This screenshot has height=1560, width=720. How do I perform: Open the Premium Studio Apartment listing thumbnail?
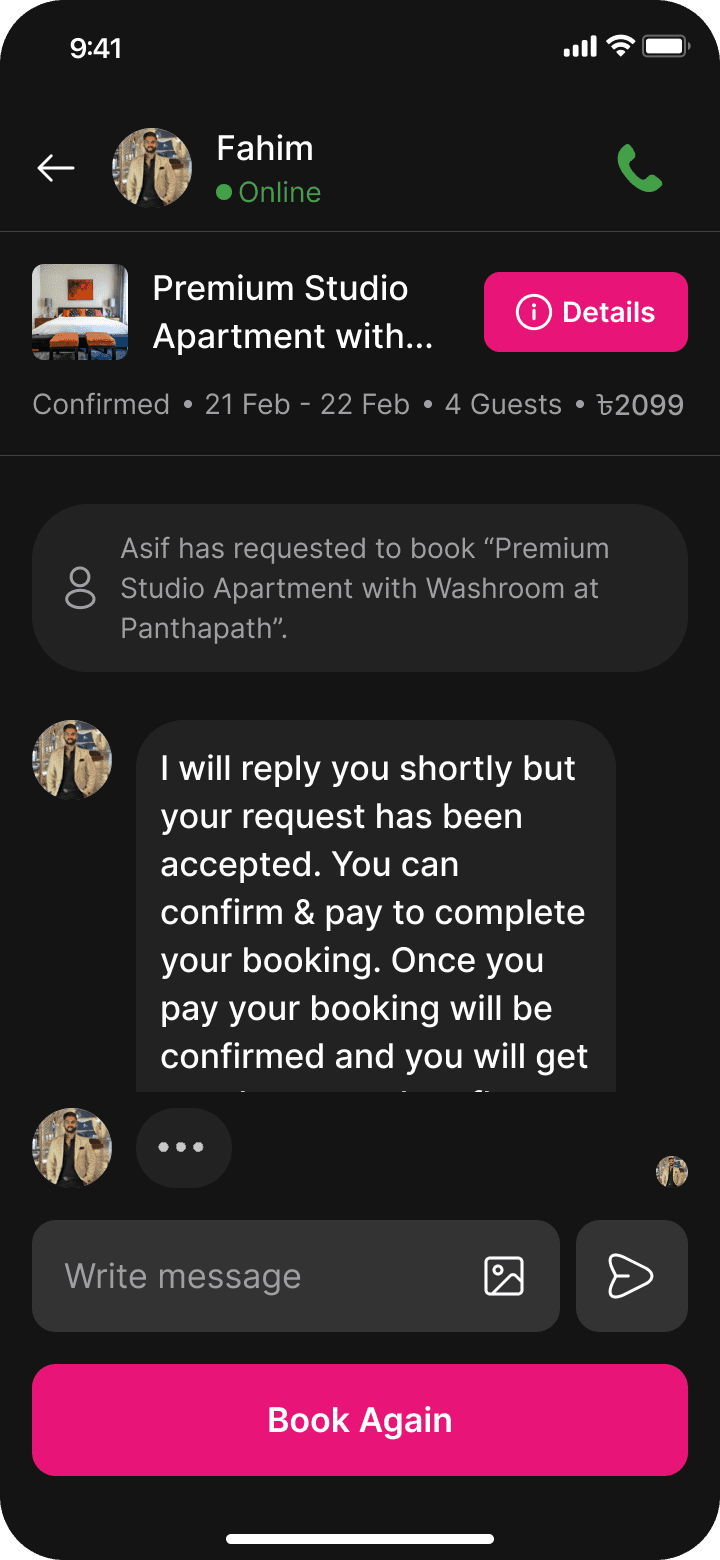pyautogui.click(x=80, y=312)
